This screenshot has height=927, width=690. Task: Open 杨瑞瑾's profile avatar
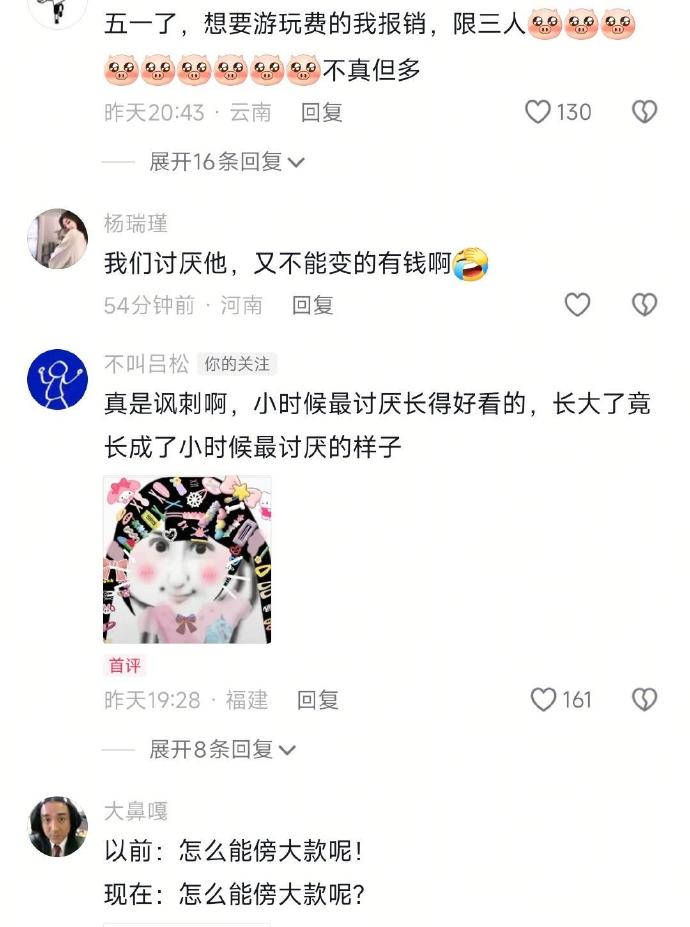pyautogui.click(x=57, y=239)
